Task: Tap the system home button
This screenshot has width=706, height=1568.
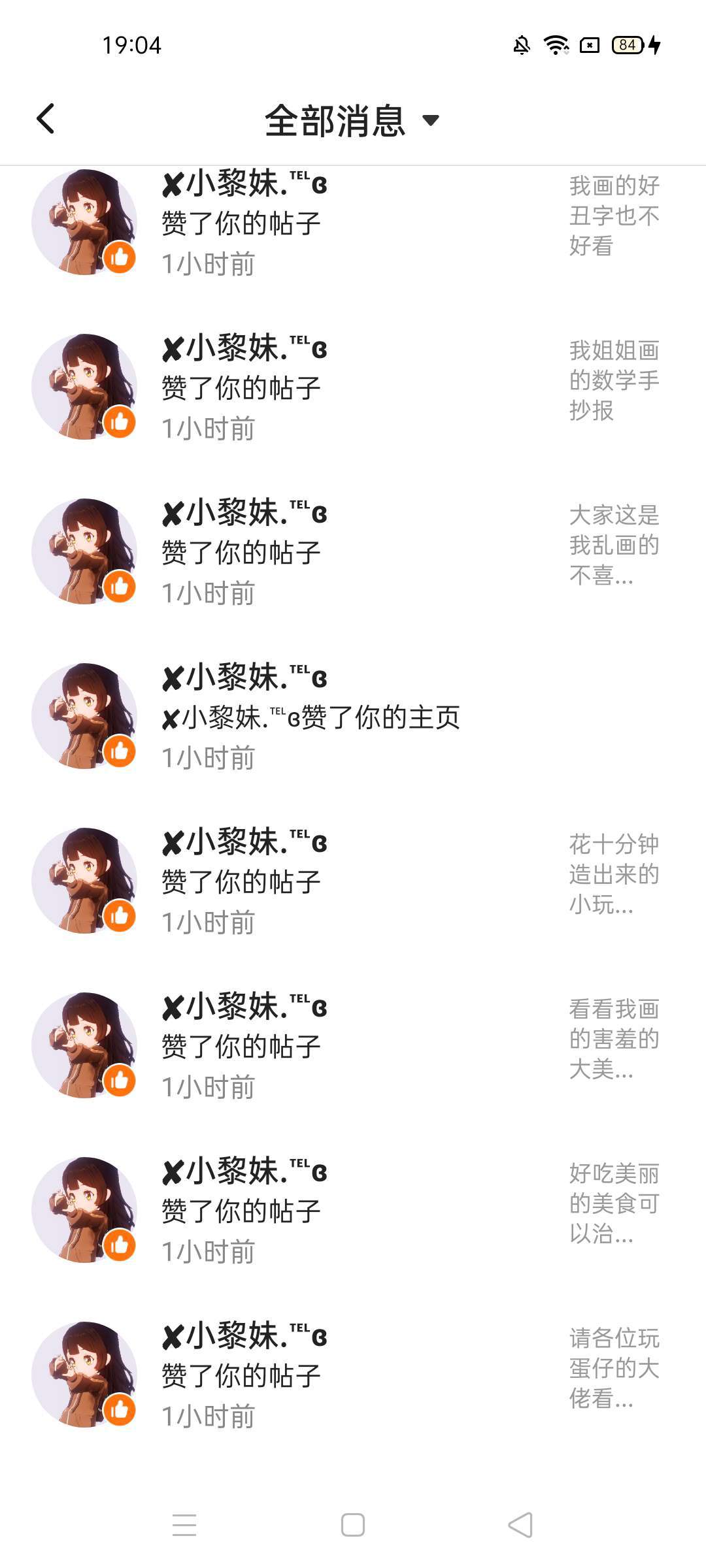Action: point(353,1526)
